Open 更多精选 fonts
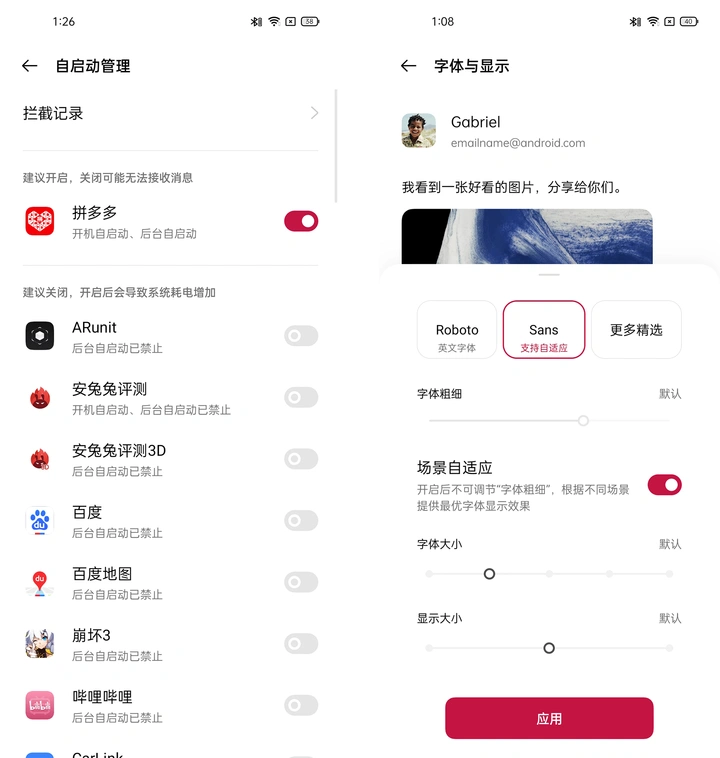The image size is (720, 758). pyautogui.click(x=636, y=330)
